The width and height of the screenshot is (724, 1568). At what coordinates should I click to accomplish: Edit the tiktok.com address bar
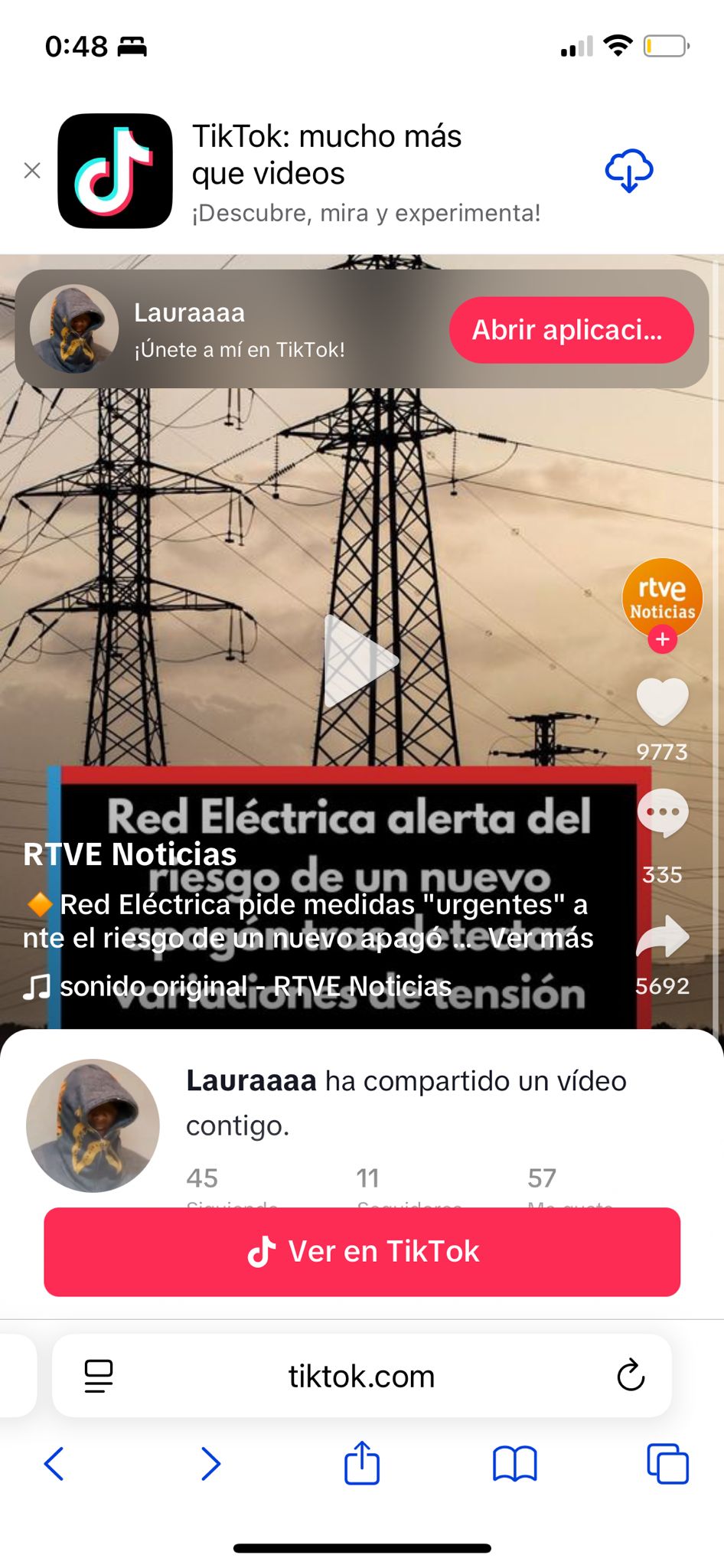(x=361, y=1377)
